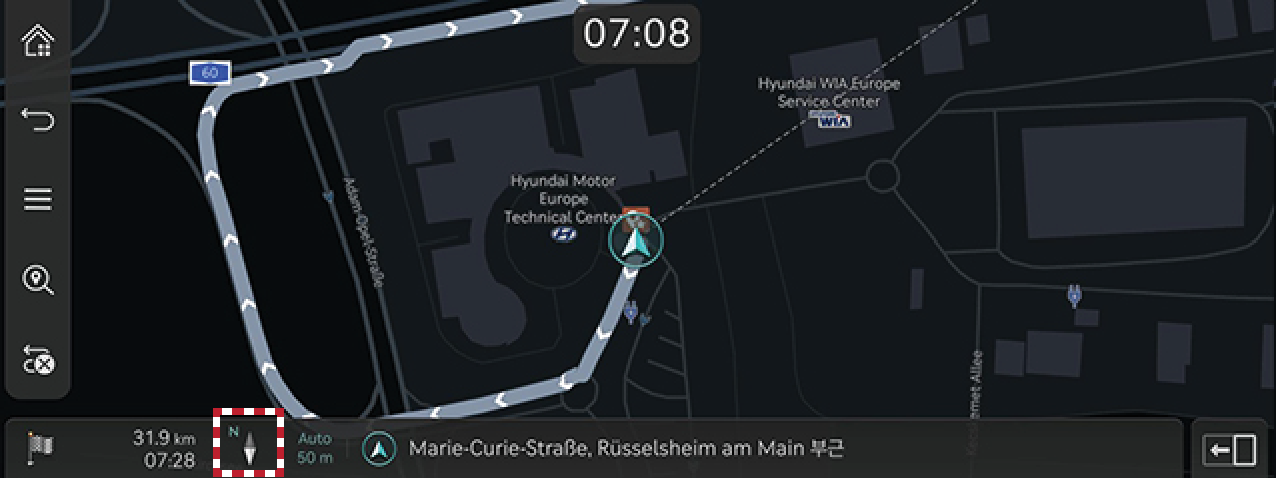Change the Auto 50 m map scale

(x=315, y=448)
